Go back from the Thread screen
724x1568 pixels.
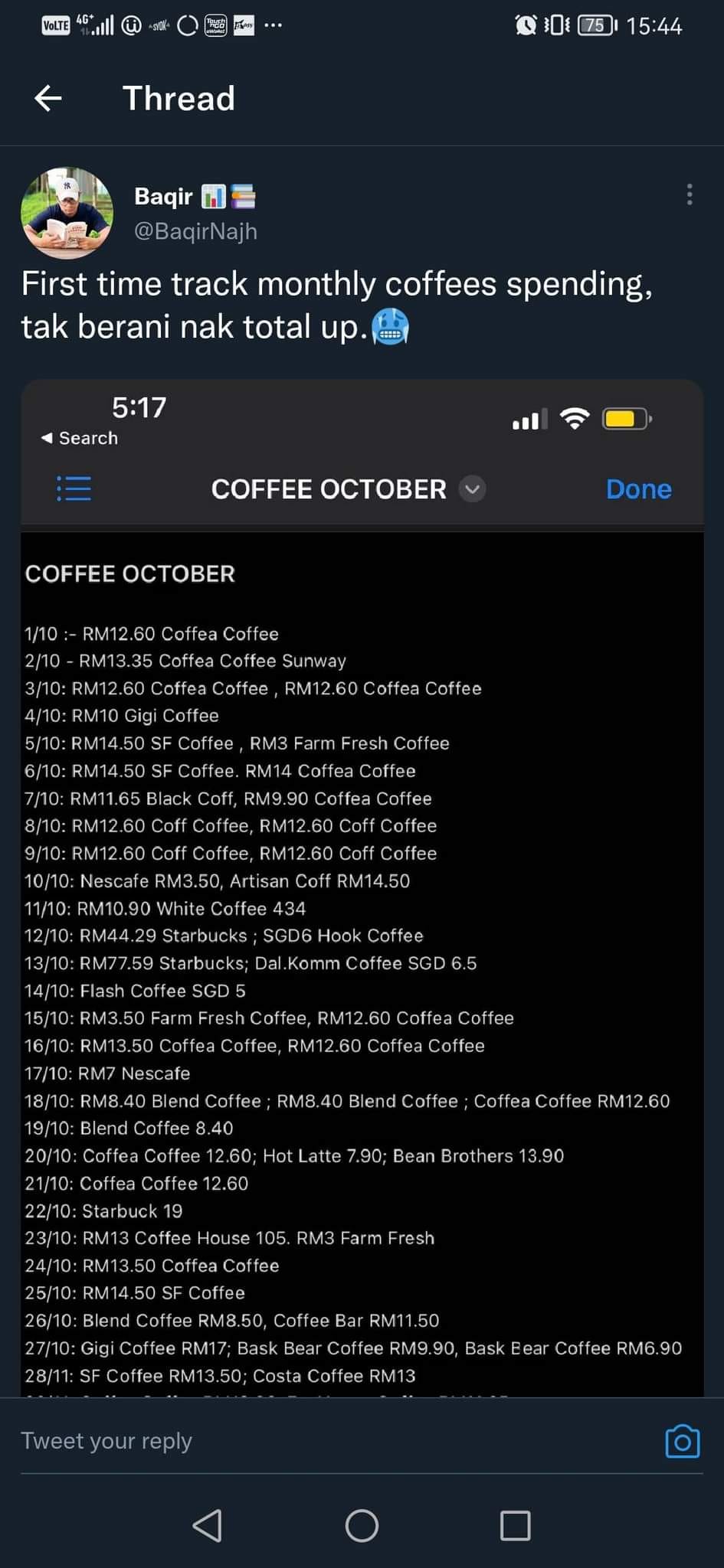pyautogui.click(x=48, y=98)
